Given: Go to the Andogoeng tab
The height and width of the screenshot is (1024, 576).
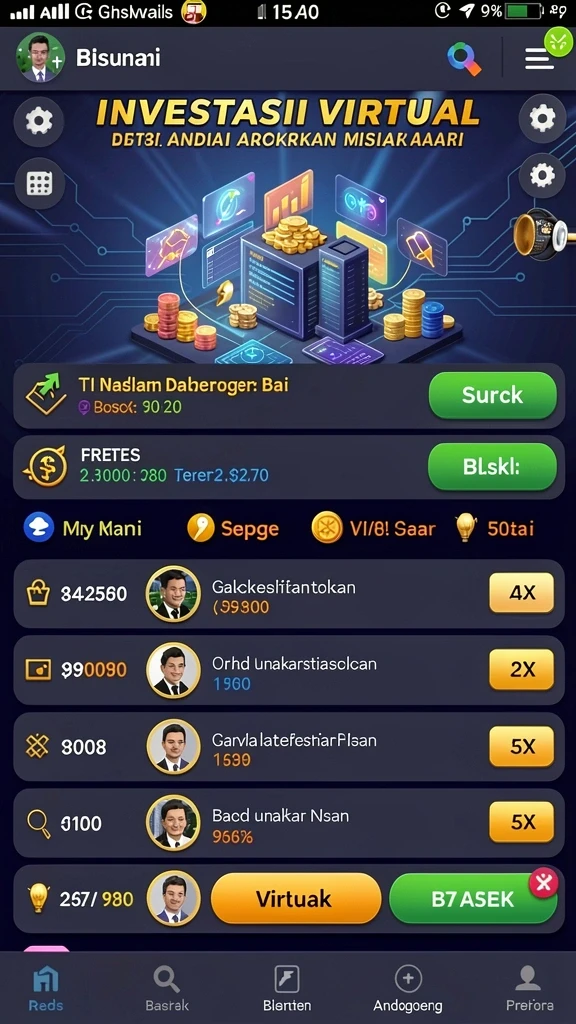Looking at the screenshot, I should [408, 988].
